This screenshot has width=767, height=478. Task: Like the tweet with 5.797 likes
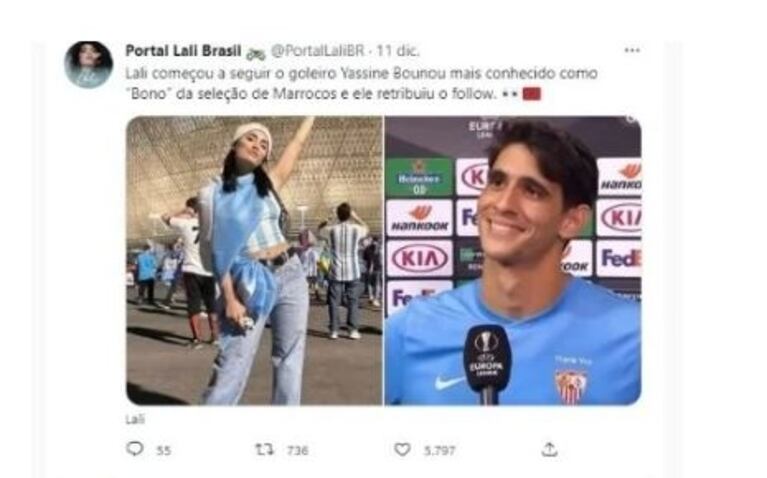pyautogui.click(x=402, y=450)
